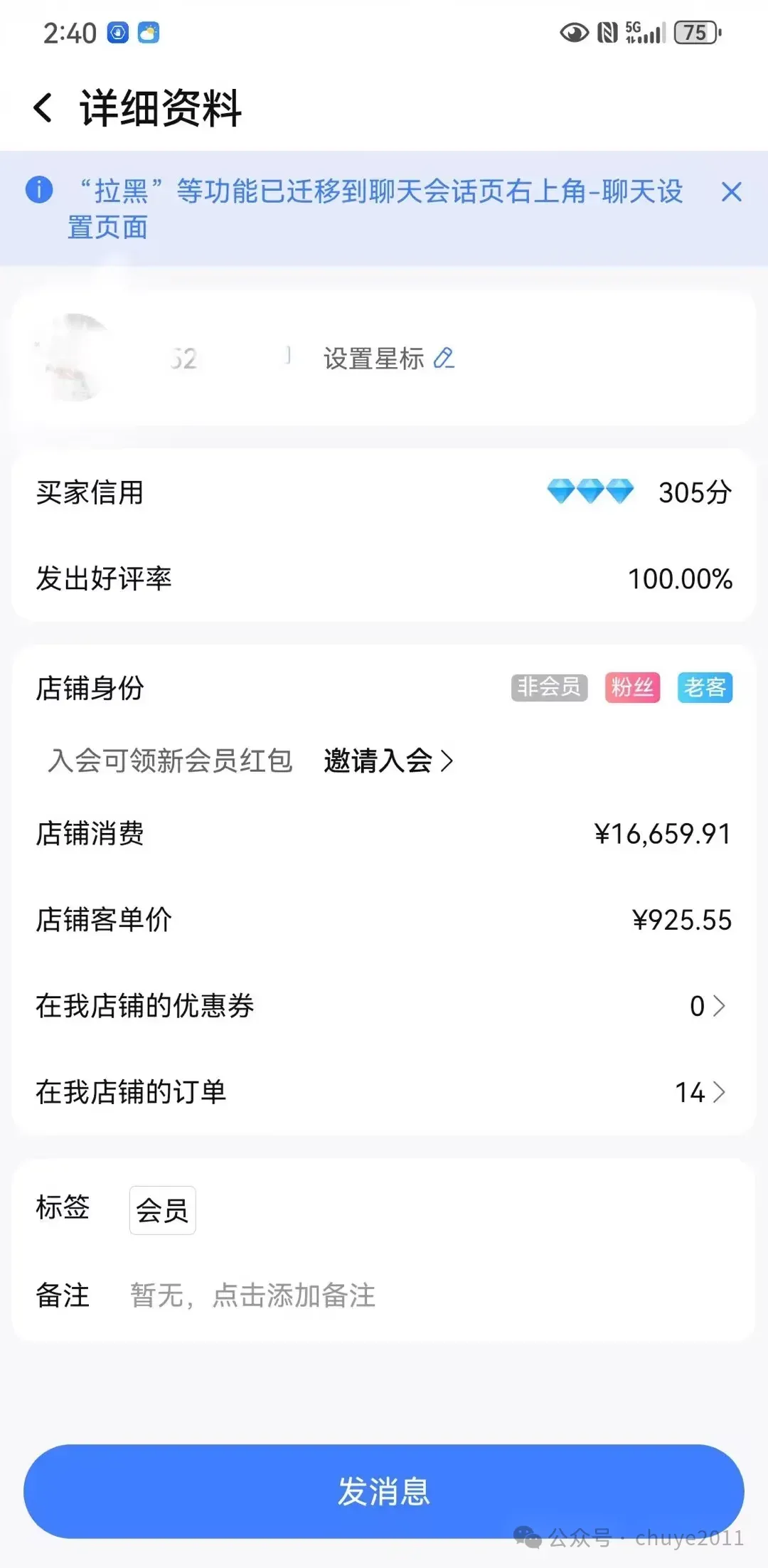Viewport: 768px width, 1568px height.
Task: Open 在我店铺的订单 order list
Action: [384, 1092]
